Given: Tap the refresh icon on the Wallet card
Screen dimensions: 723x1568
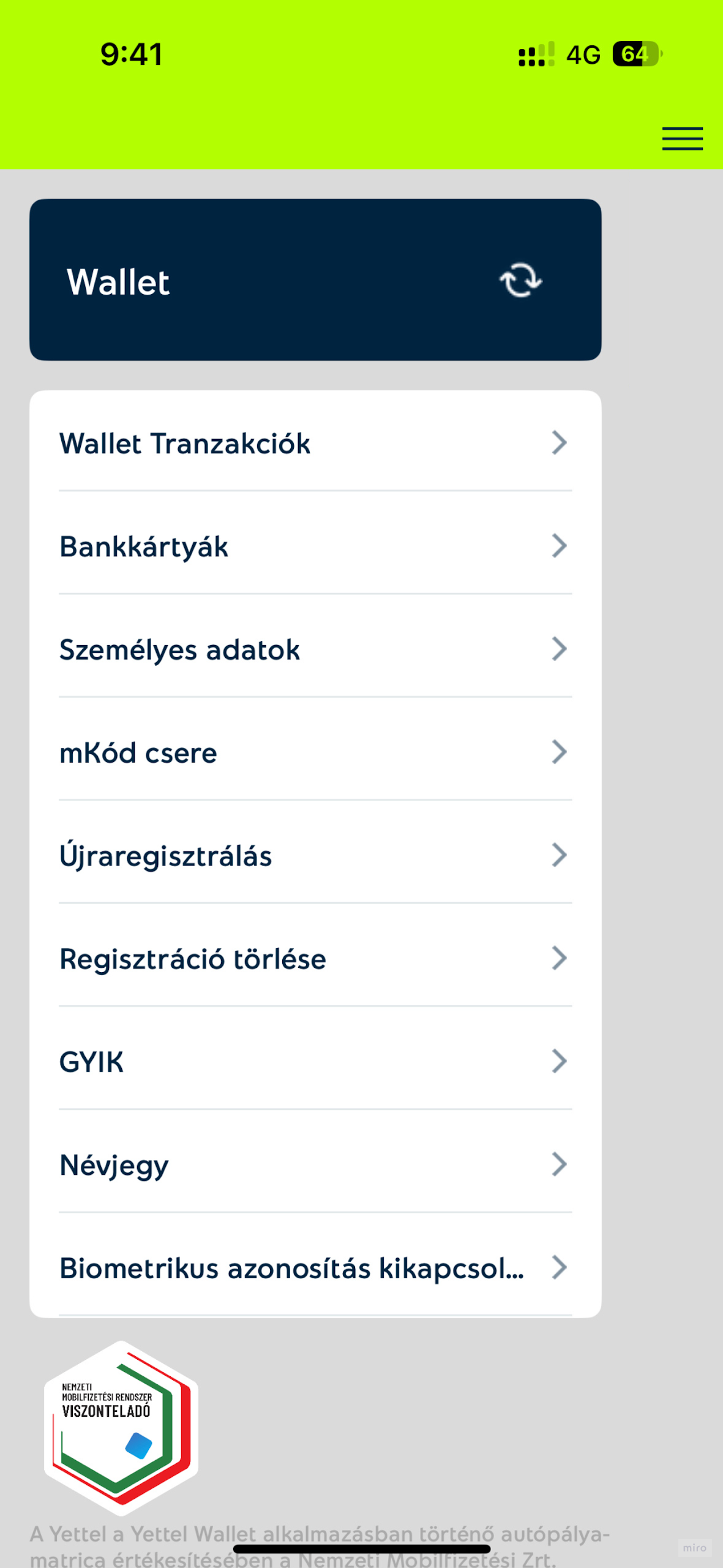Looking at the screenshot, I should [x=520, y=281].
